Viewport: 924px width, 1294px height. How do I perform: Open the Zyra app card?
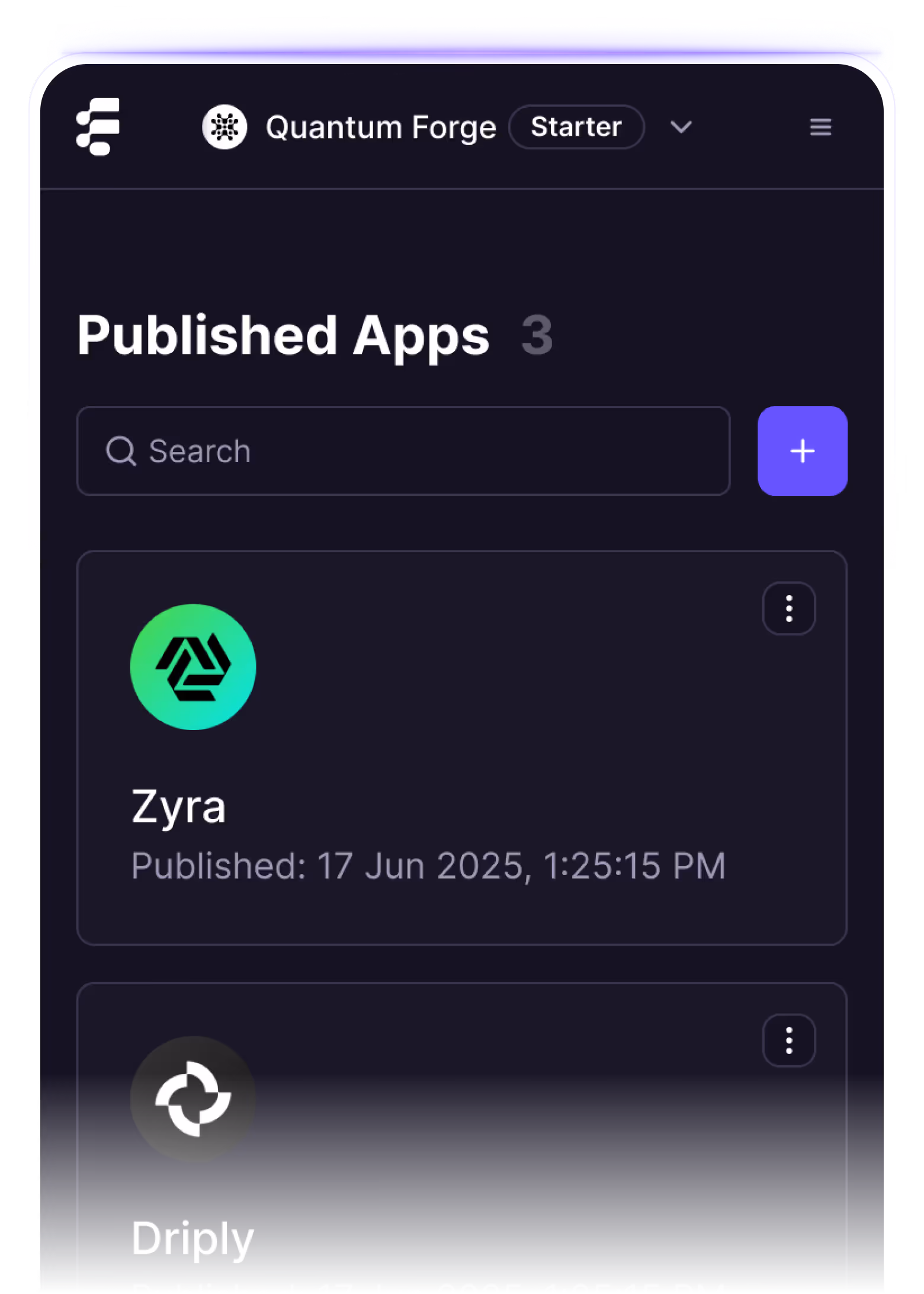[x=415, y=806]
